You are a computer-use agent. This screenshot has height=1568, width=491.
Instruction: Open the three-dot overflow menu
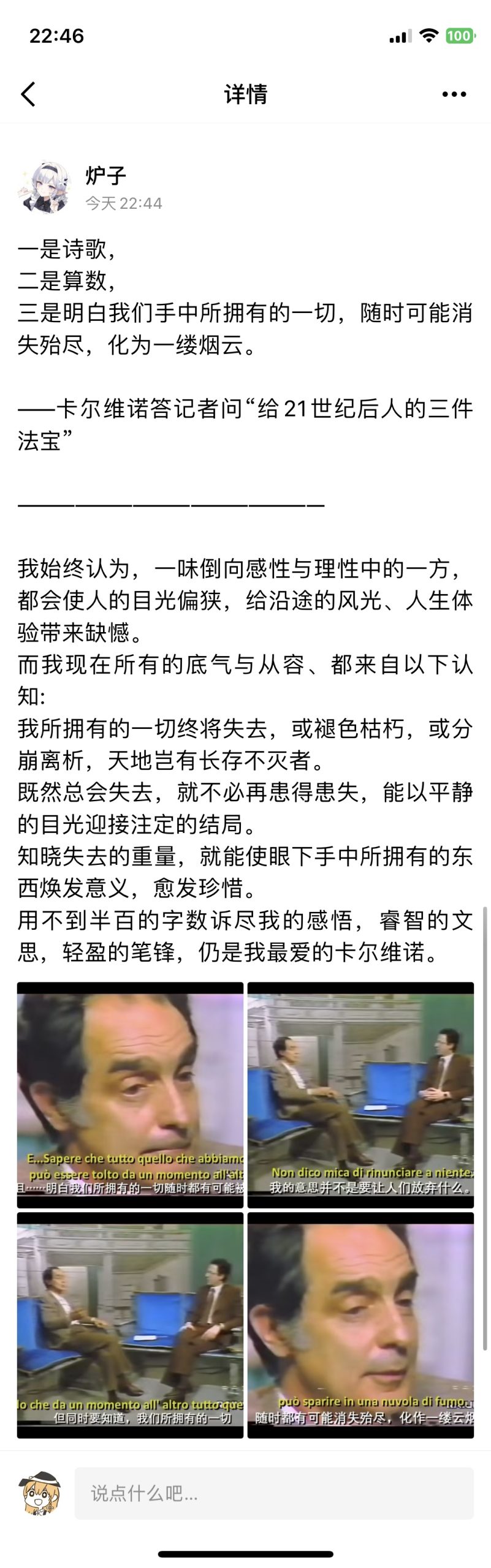[x=454, y=94]
